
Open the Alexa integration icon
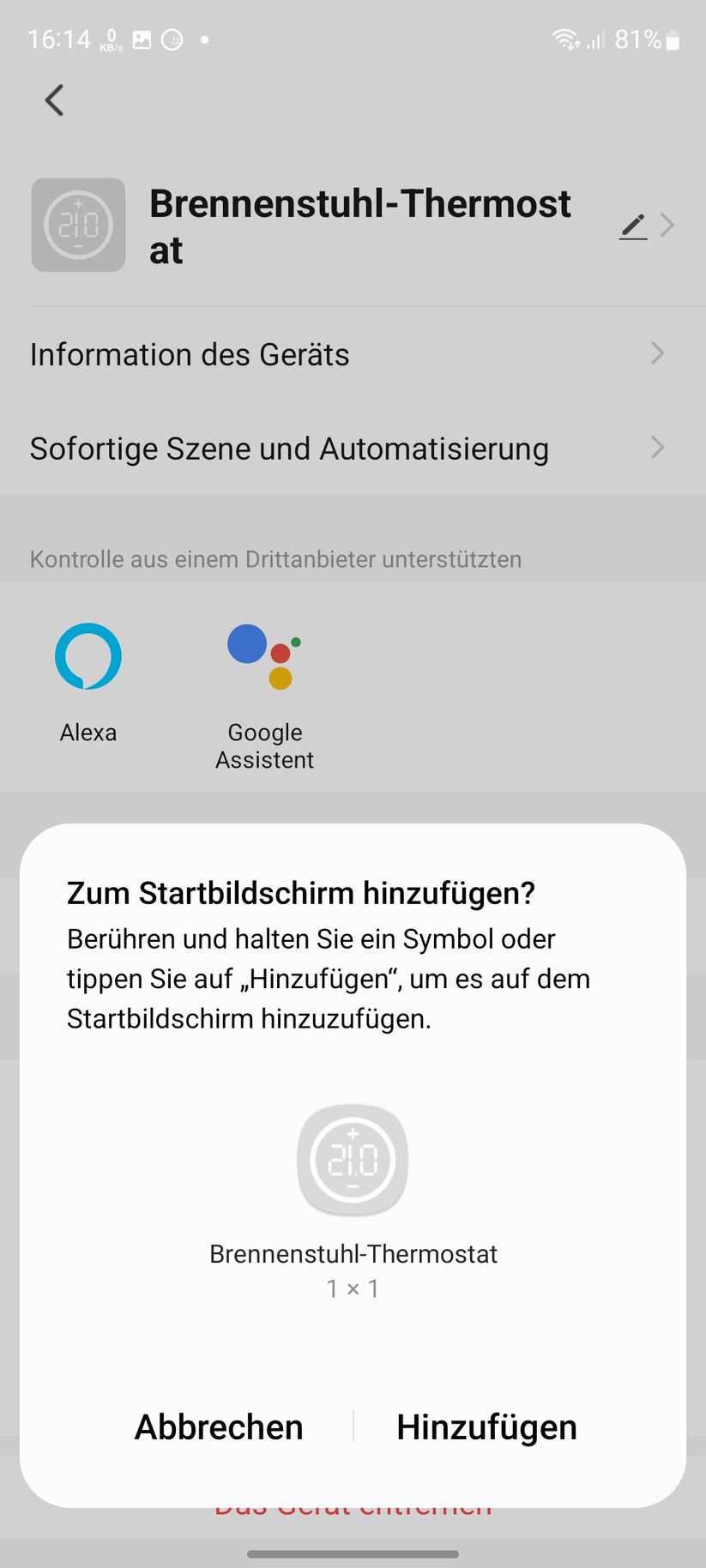click(x=87, y=656)
